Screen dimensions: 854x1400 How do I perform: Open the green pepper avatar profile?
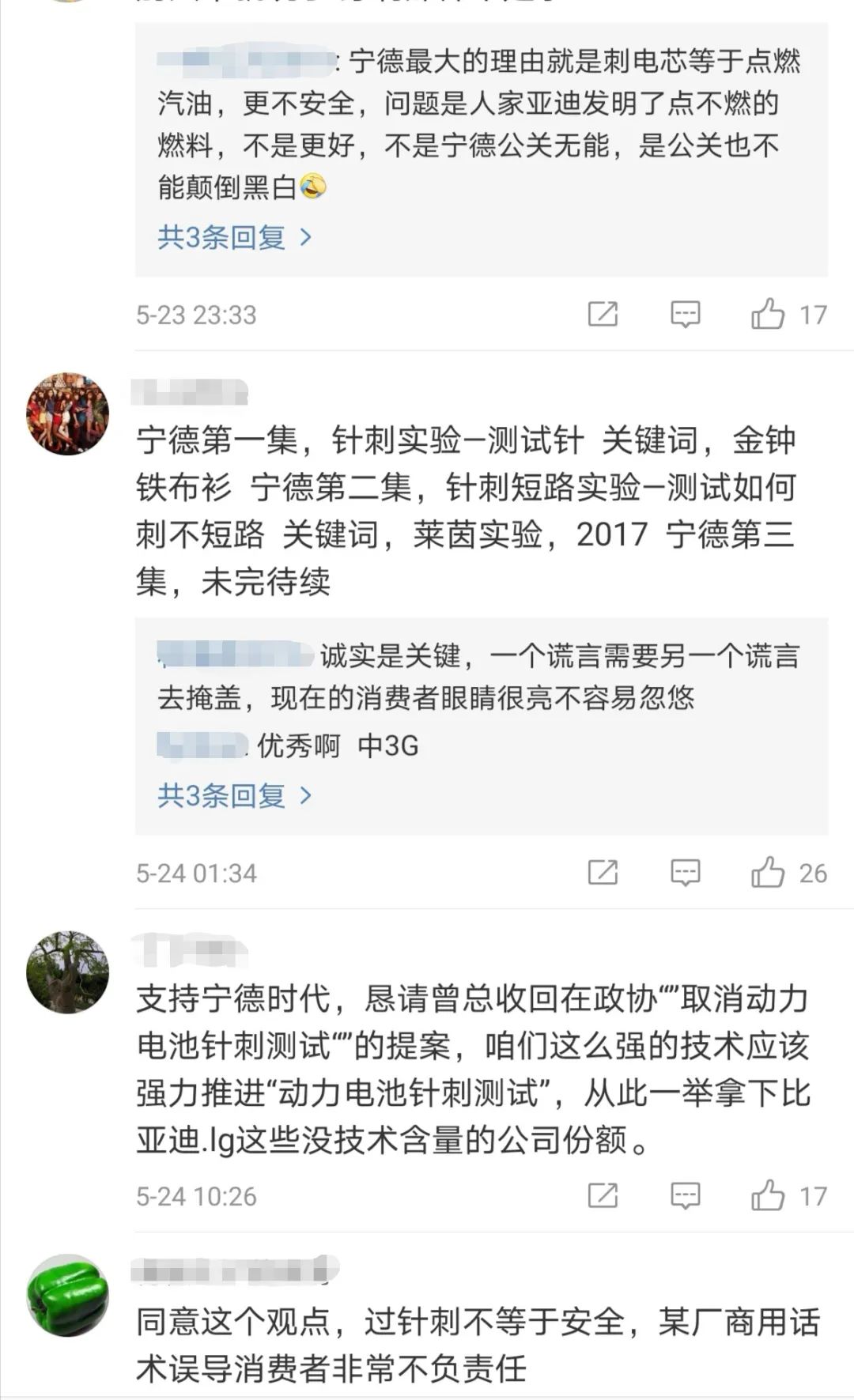67,1295
